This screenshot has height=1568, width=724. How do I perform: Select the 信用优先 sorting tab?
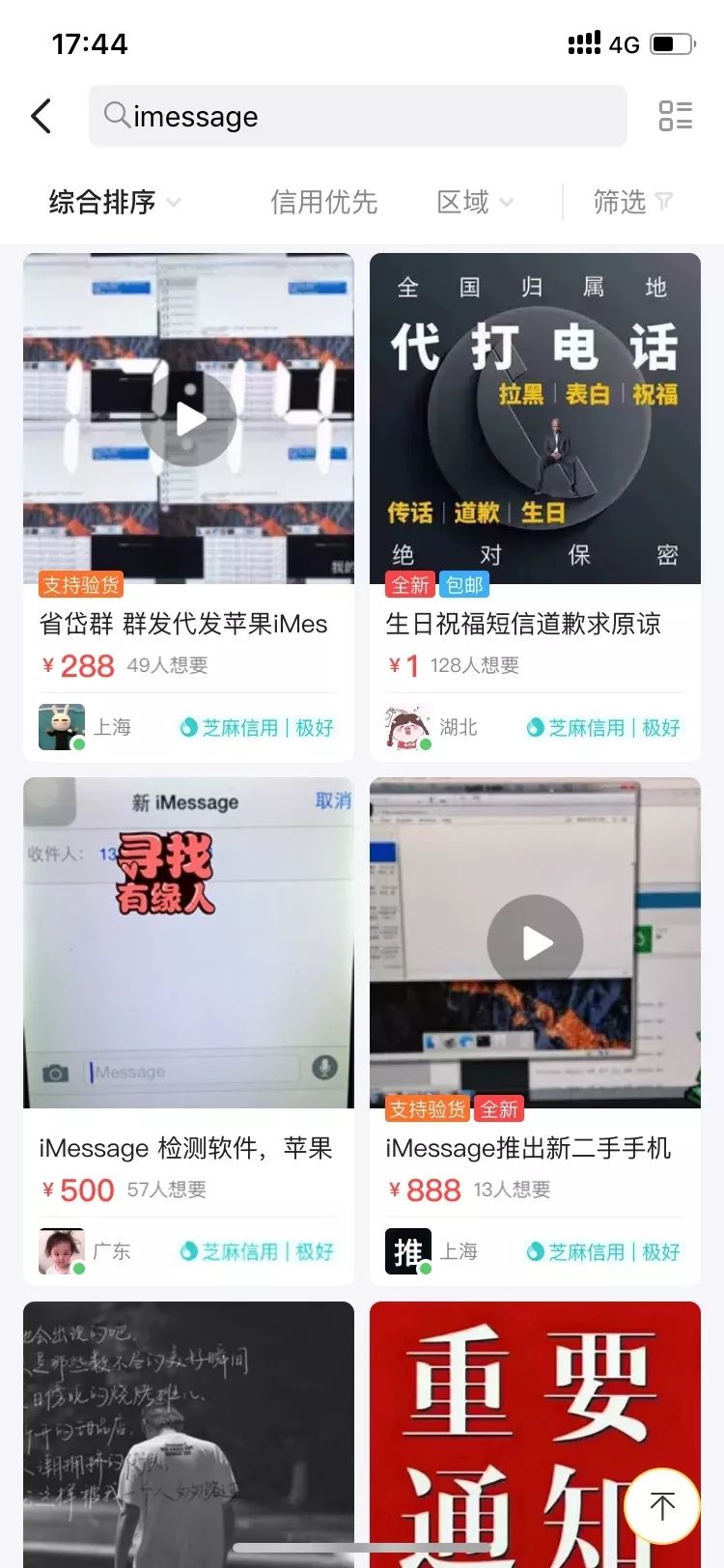(x=323, y=202)
